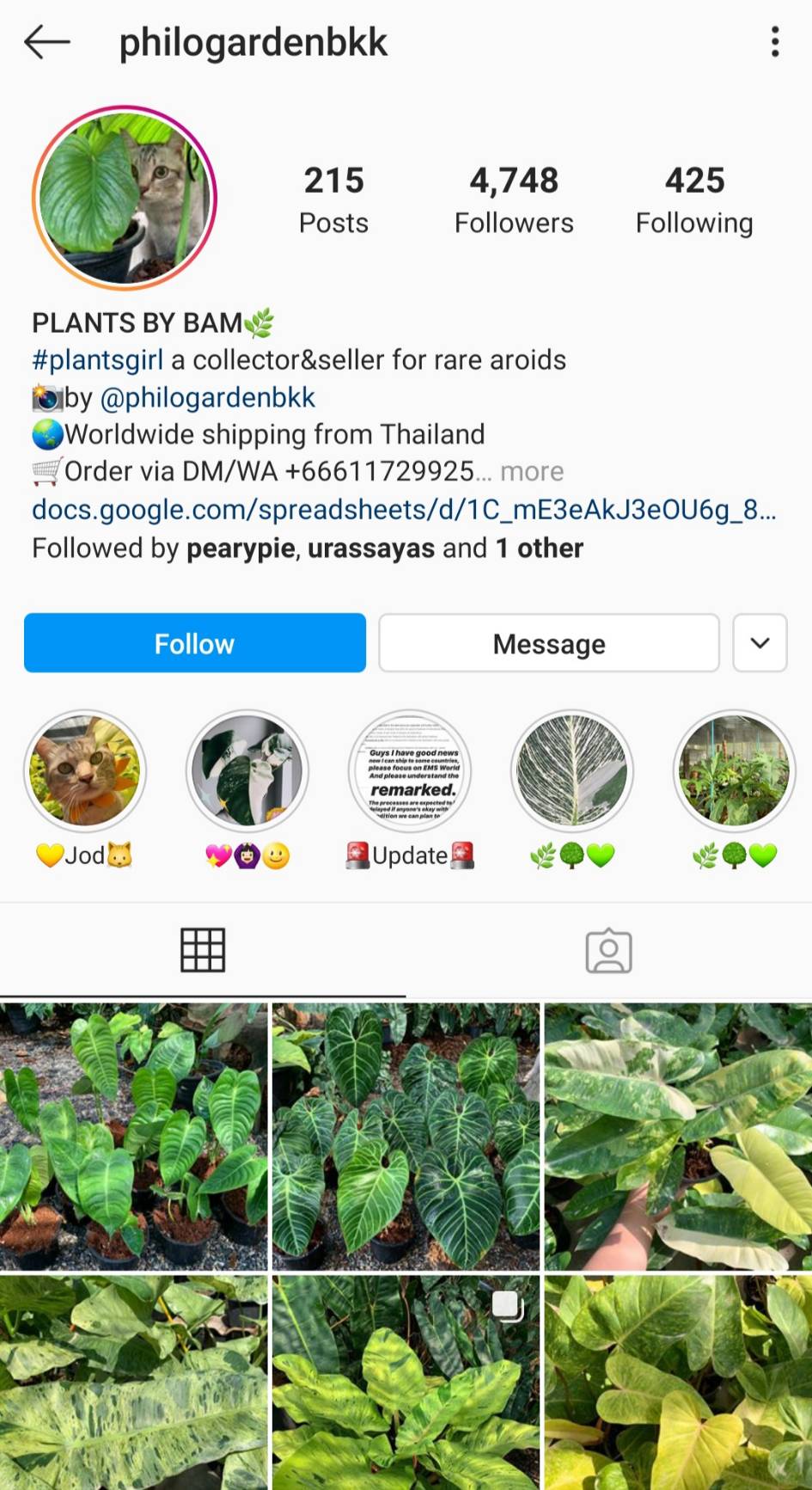Screen dimensions: 812x1490
Task: View the profile picture story
Action: tap(125, 197)
